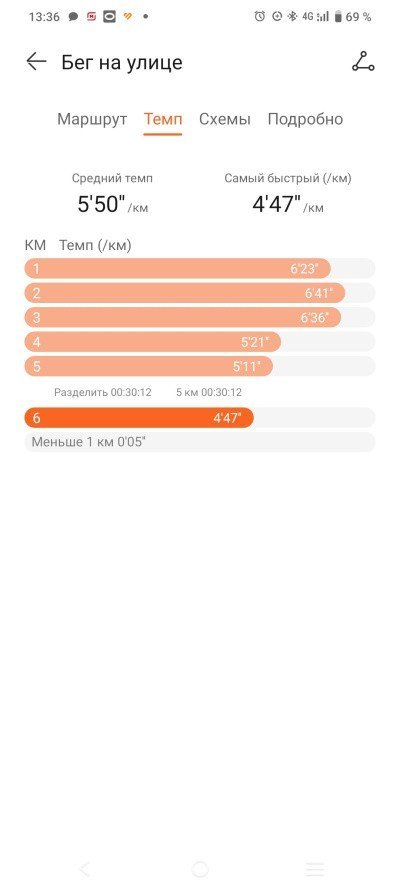The height and width of the screenshot is (889, 400).
Task: Switch to the Схемы tab
Action: click(x=224, y=120)
